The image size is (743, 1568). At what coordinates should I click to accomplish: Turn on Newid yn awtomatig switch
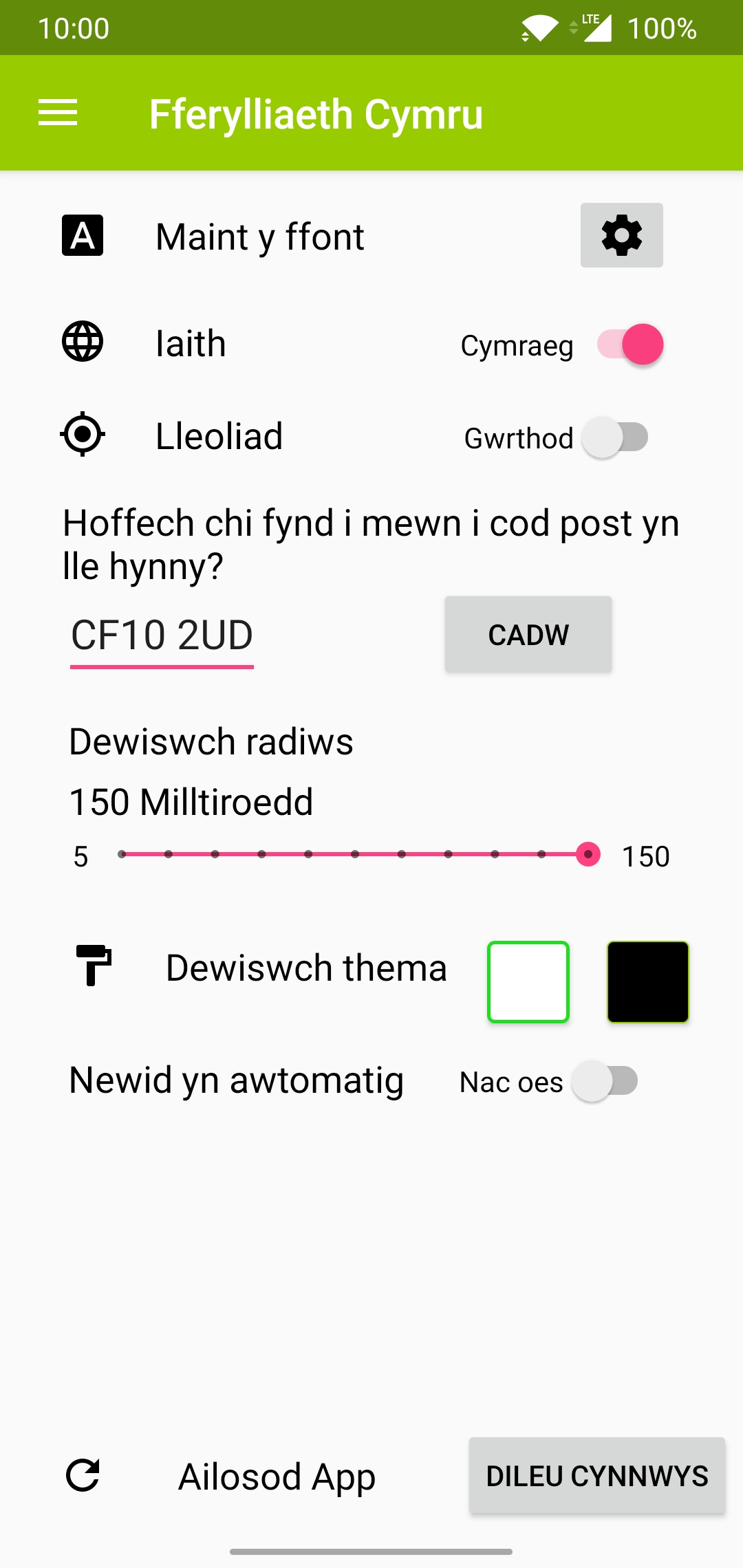605,1081
